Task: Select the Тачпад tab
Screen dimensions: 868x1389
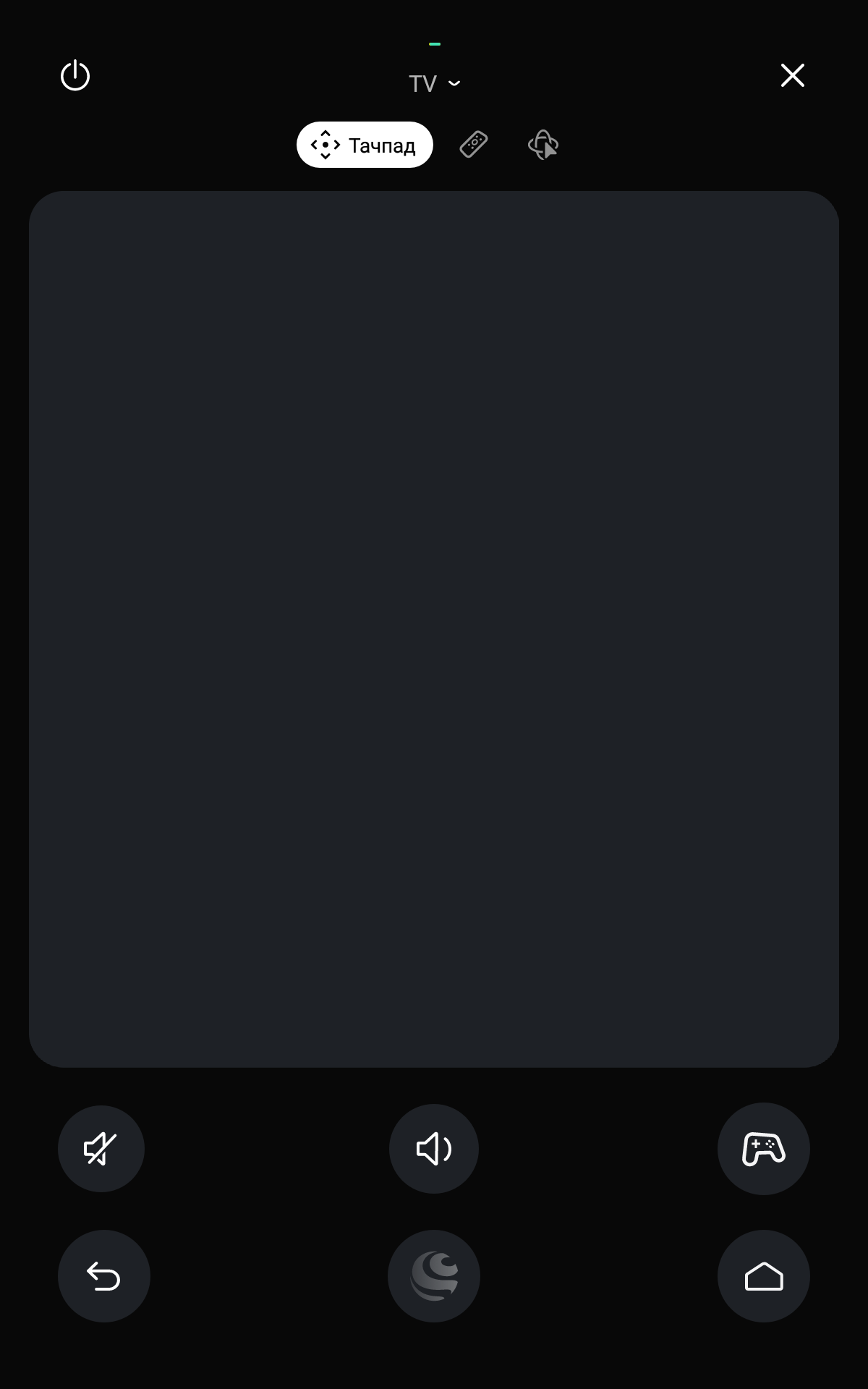Action: [x=365, y=145]
